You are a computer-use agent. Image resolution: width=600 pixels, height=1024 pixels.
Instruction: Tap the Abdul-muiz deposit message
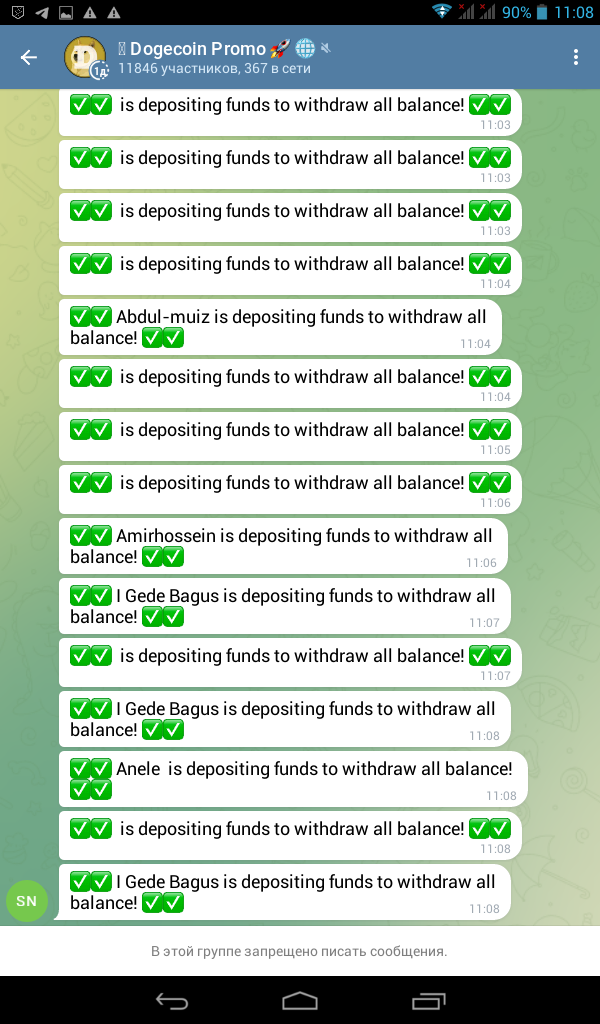[x=280, y=327]
